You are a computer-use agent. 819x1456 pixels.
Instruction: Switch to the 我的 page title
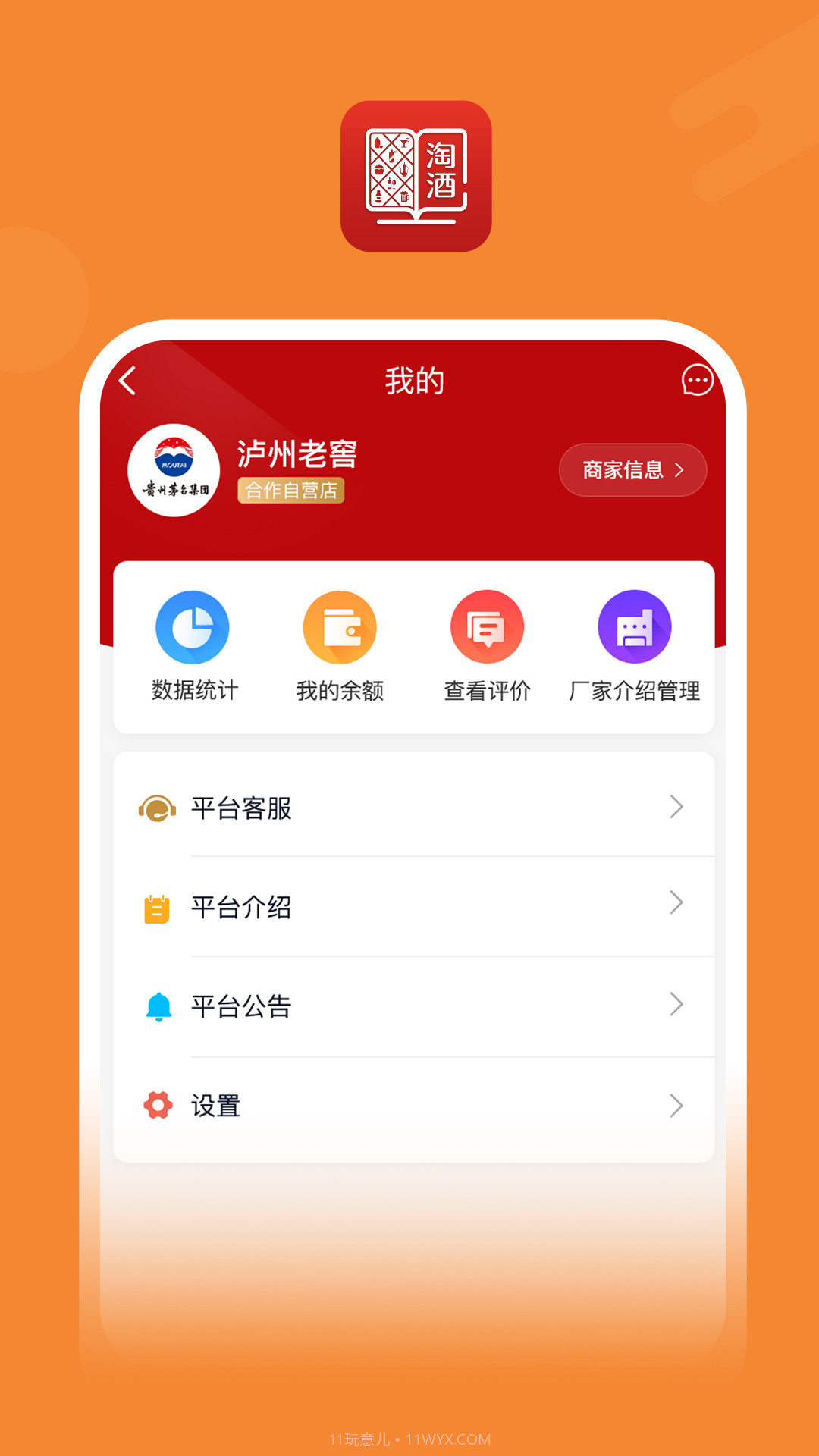pos(413,381)
